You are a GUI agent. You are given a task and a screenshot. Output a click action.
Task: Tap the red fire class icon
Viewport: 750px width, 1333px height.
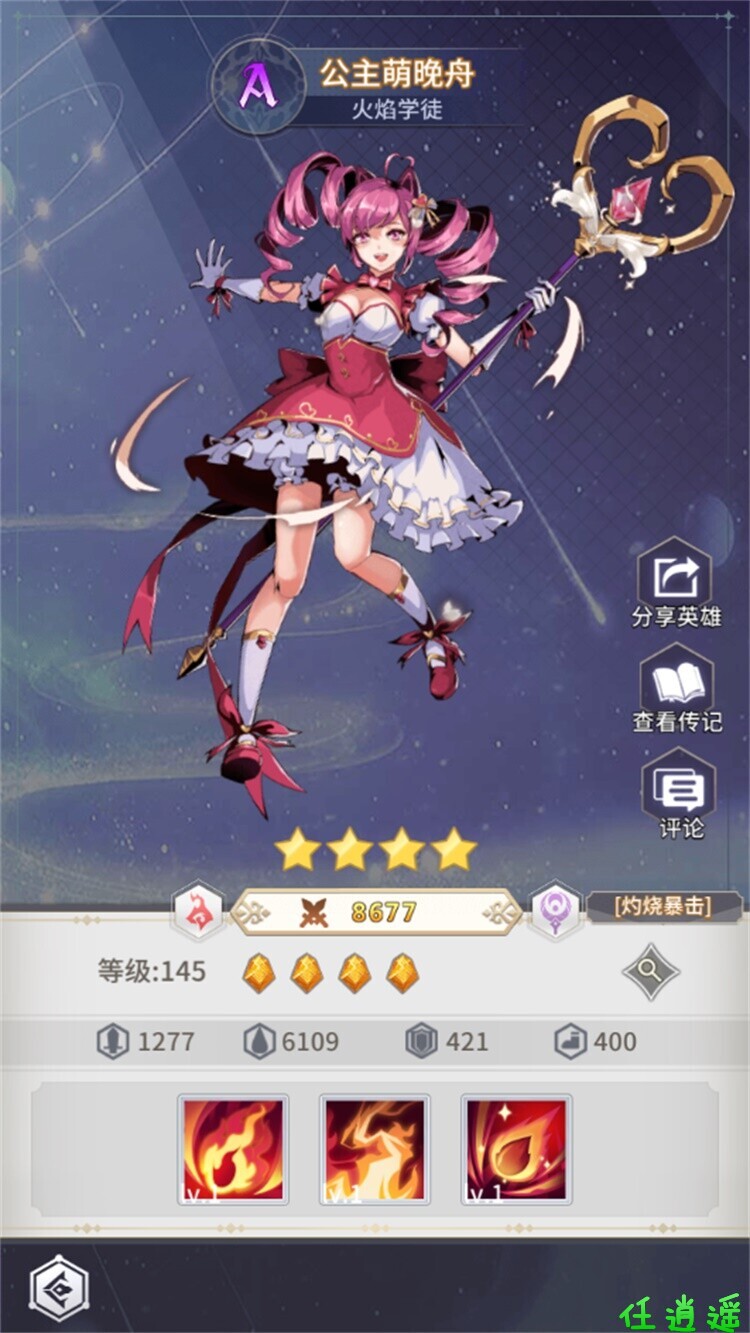pos(198,911)
